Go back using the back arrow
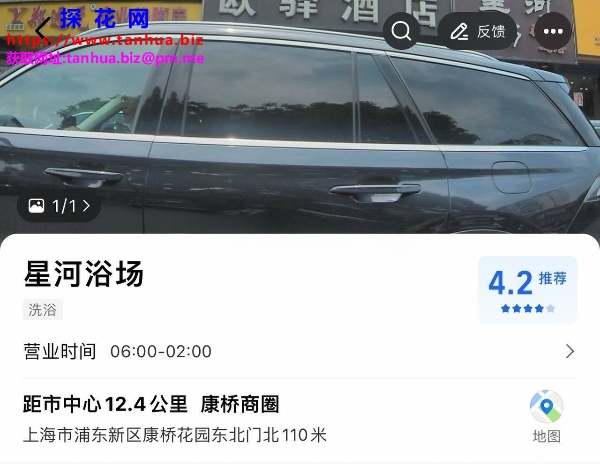The height and width of the screenshot is (464, 600). tap(41, 31)
